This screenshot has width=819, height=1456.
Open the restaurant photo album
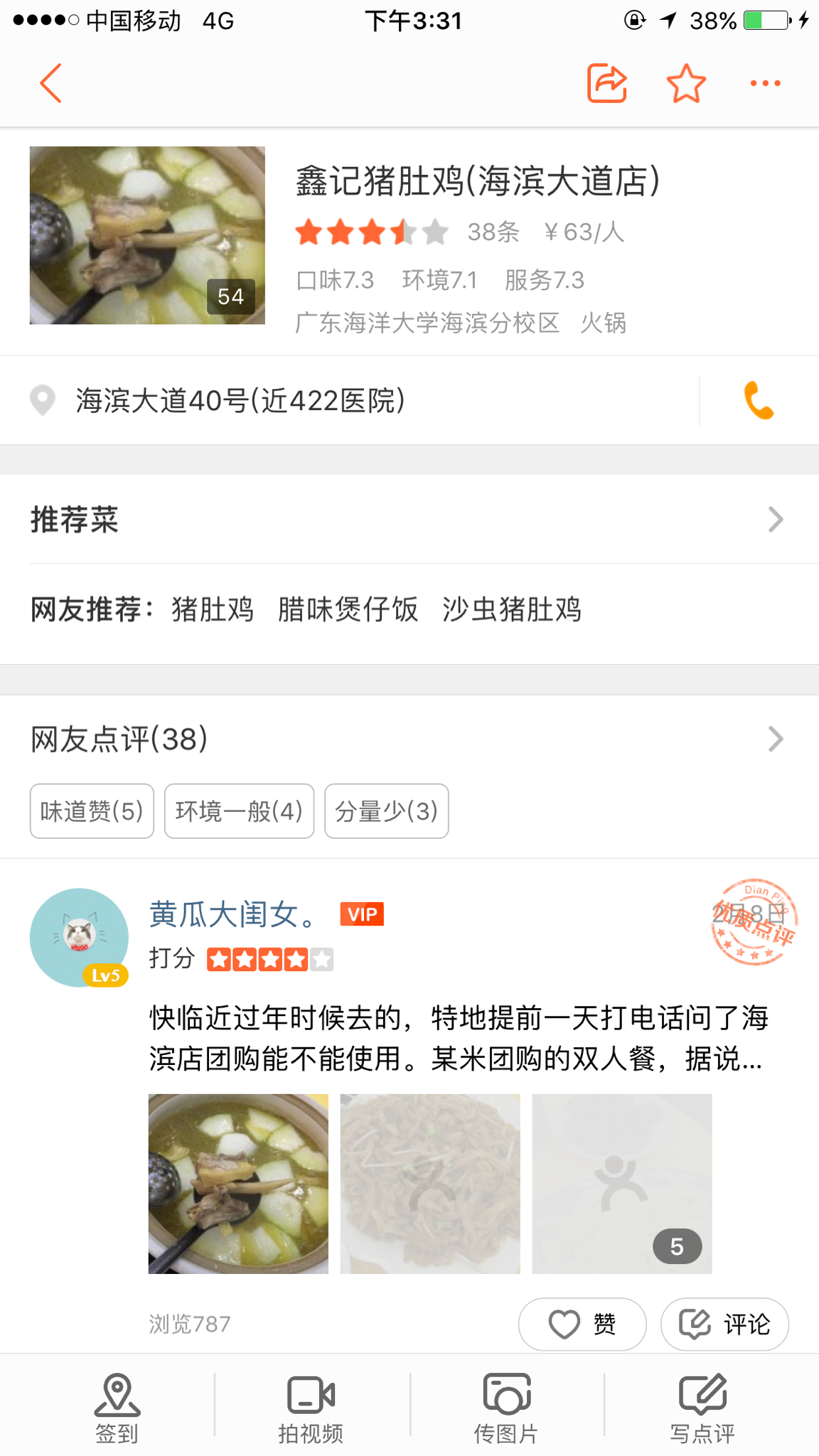tap(147, 235)
